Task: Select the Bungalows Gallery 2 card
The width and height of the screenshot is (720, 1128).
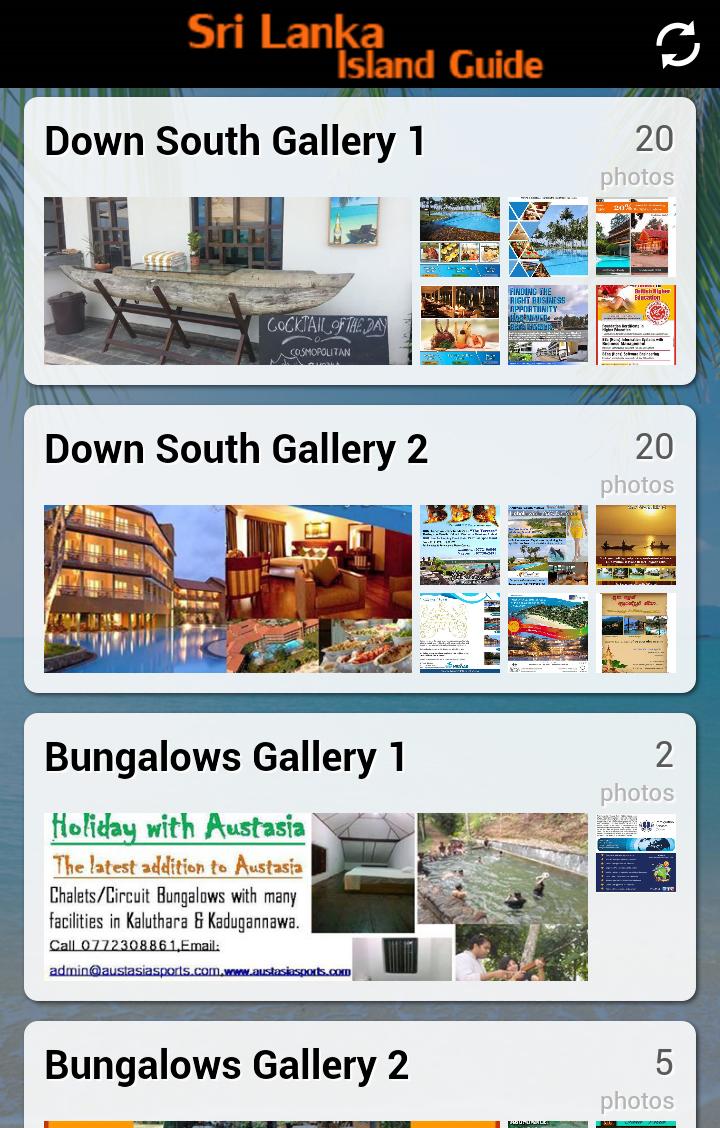Action: point(228,1066)
